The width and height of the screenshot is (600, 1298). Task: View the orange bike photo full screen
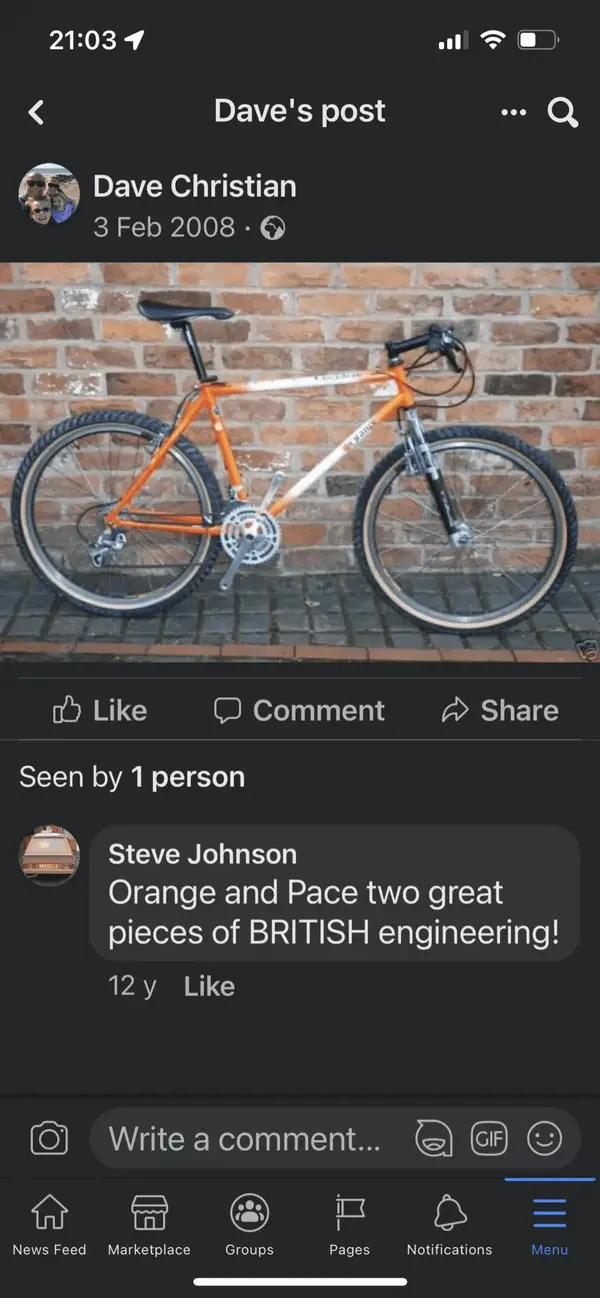coord(300,461)
